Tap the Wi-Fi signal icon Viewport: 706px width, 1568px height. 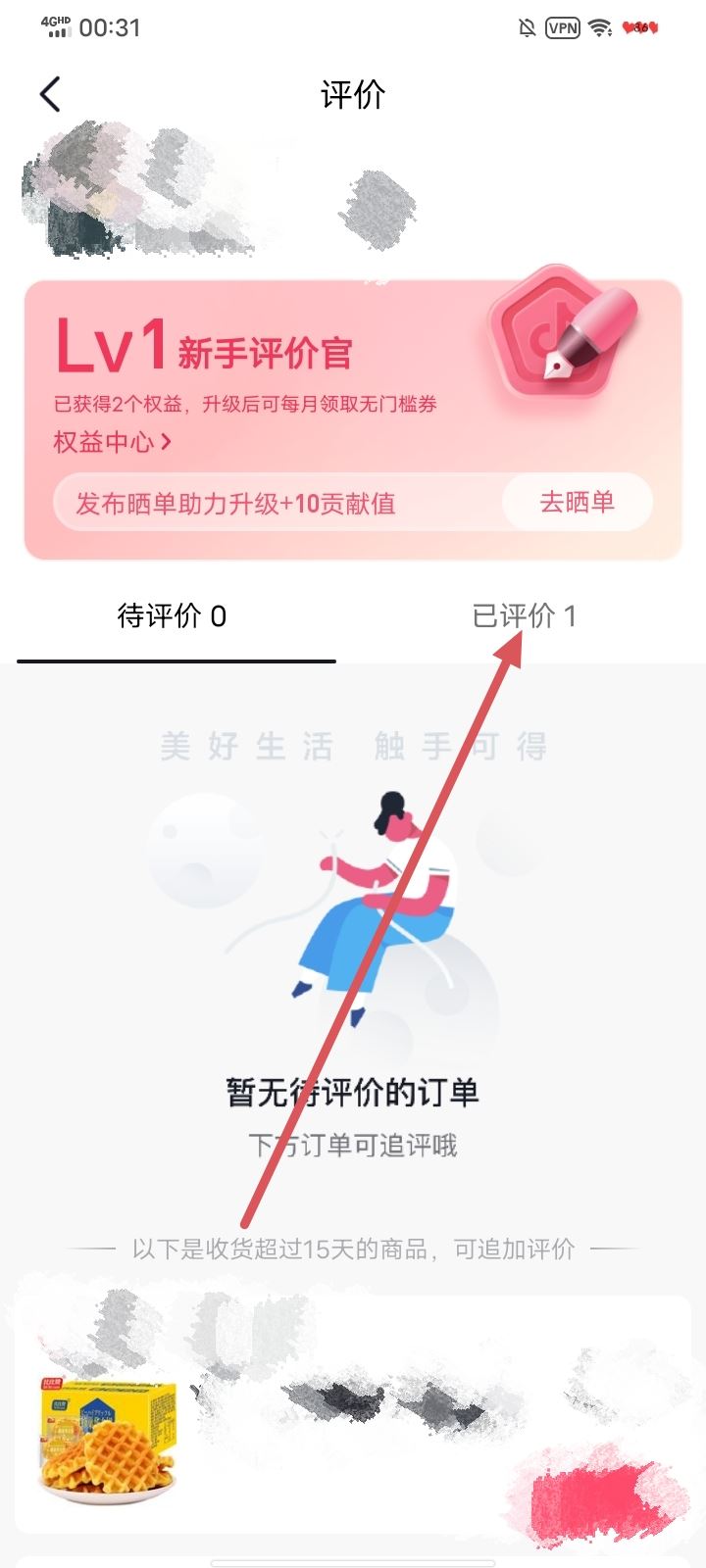[x=597, y=27]
